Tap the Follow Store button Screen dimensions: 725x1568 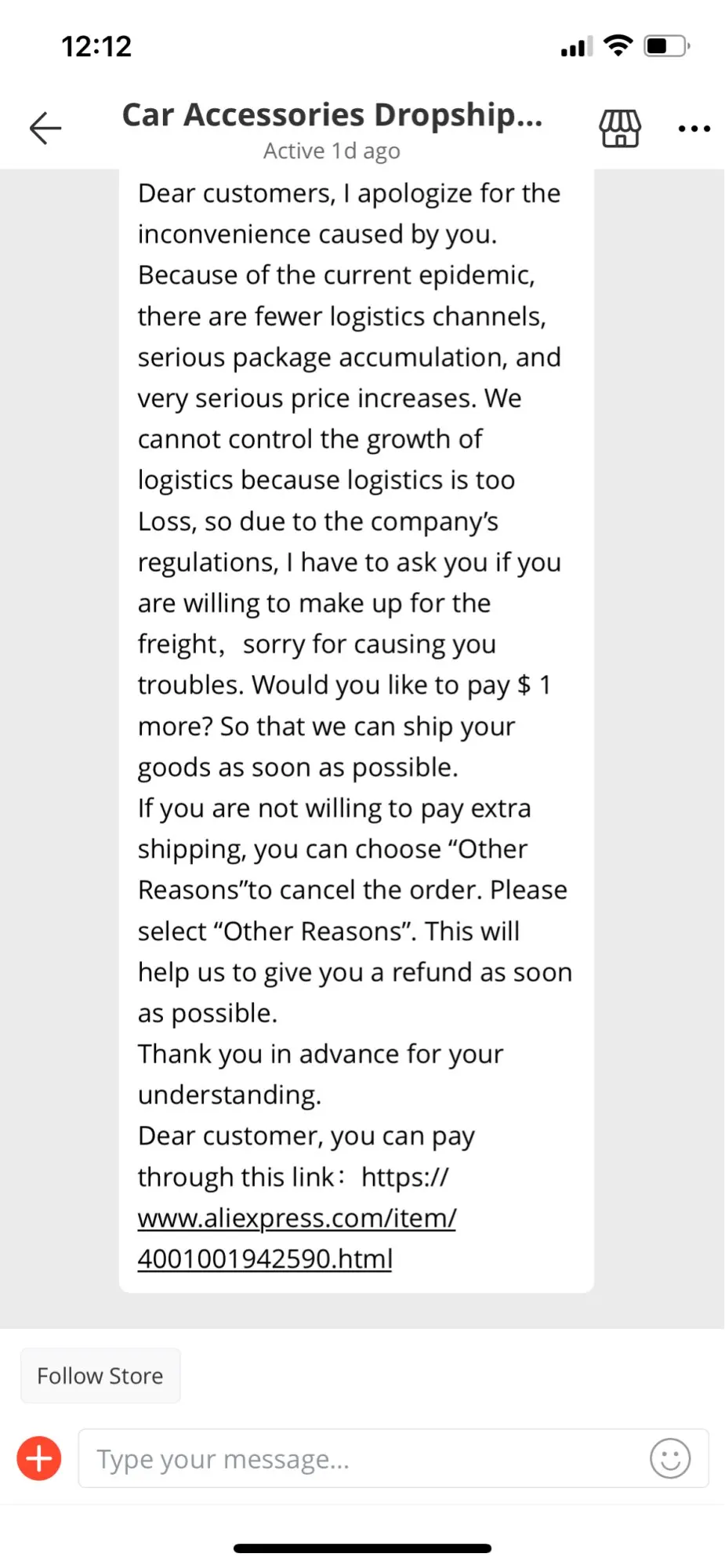tap(100, 1376)
